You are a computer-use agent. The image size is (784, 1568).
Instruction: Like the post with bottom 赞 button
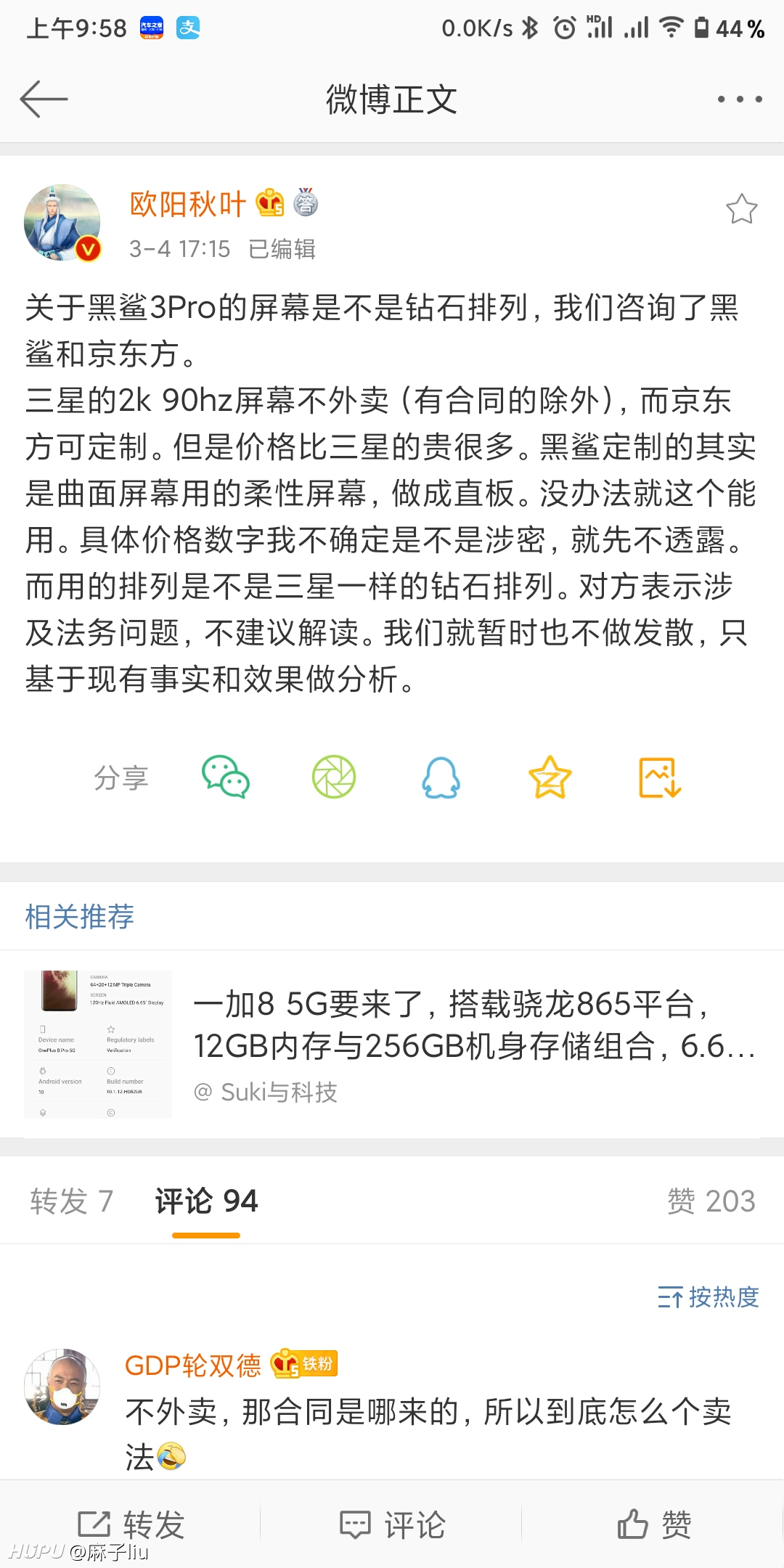tap(653, 1524)
